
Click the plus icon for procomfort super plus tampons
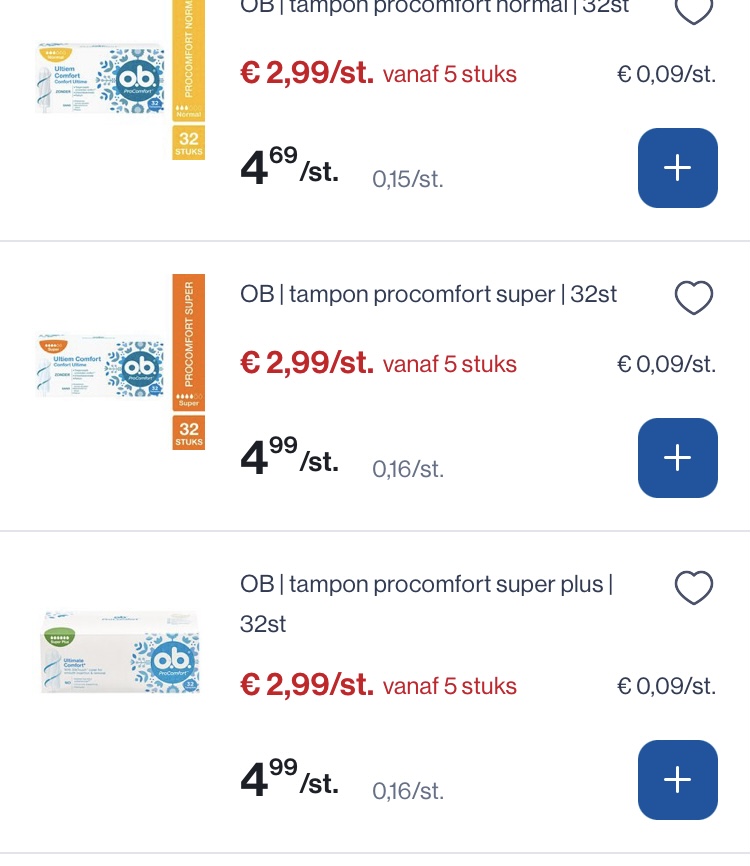(x=677, y=780)
